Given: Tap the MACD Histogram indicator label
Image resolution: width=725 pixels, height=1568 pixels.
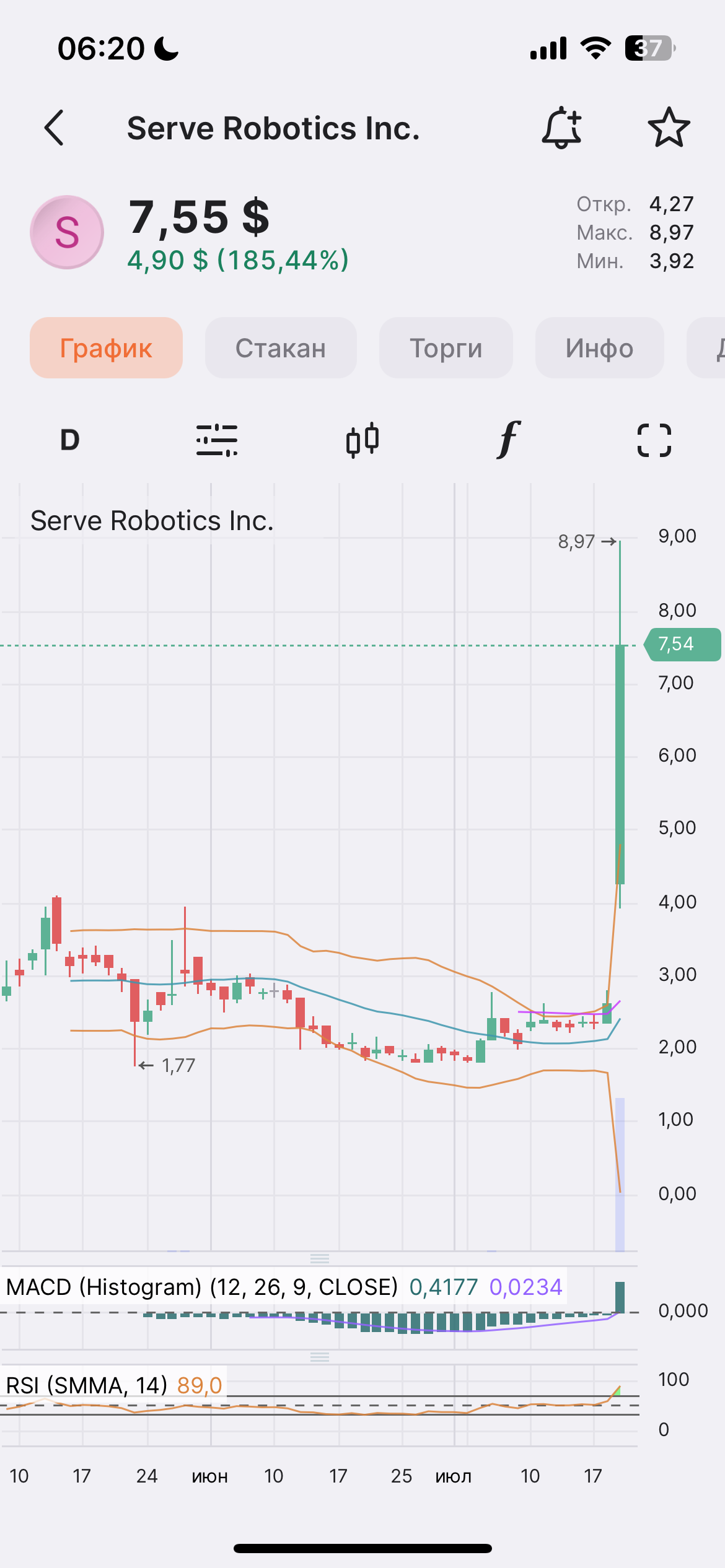Looking at the screenshot, I should tap(202, 1287).
